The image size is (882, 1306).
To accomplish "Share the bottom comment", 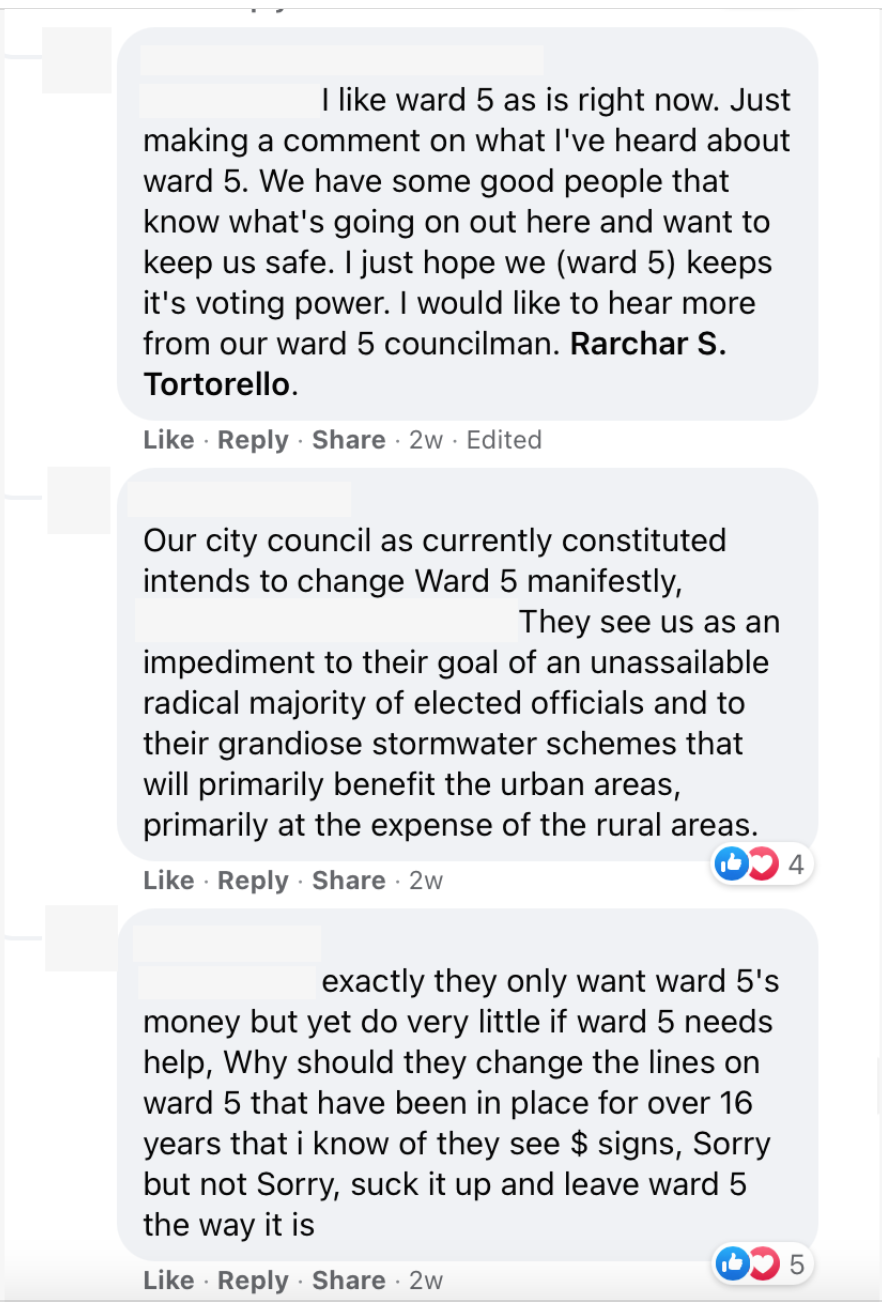I will (347, 1280).
